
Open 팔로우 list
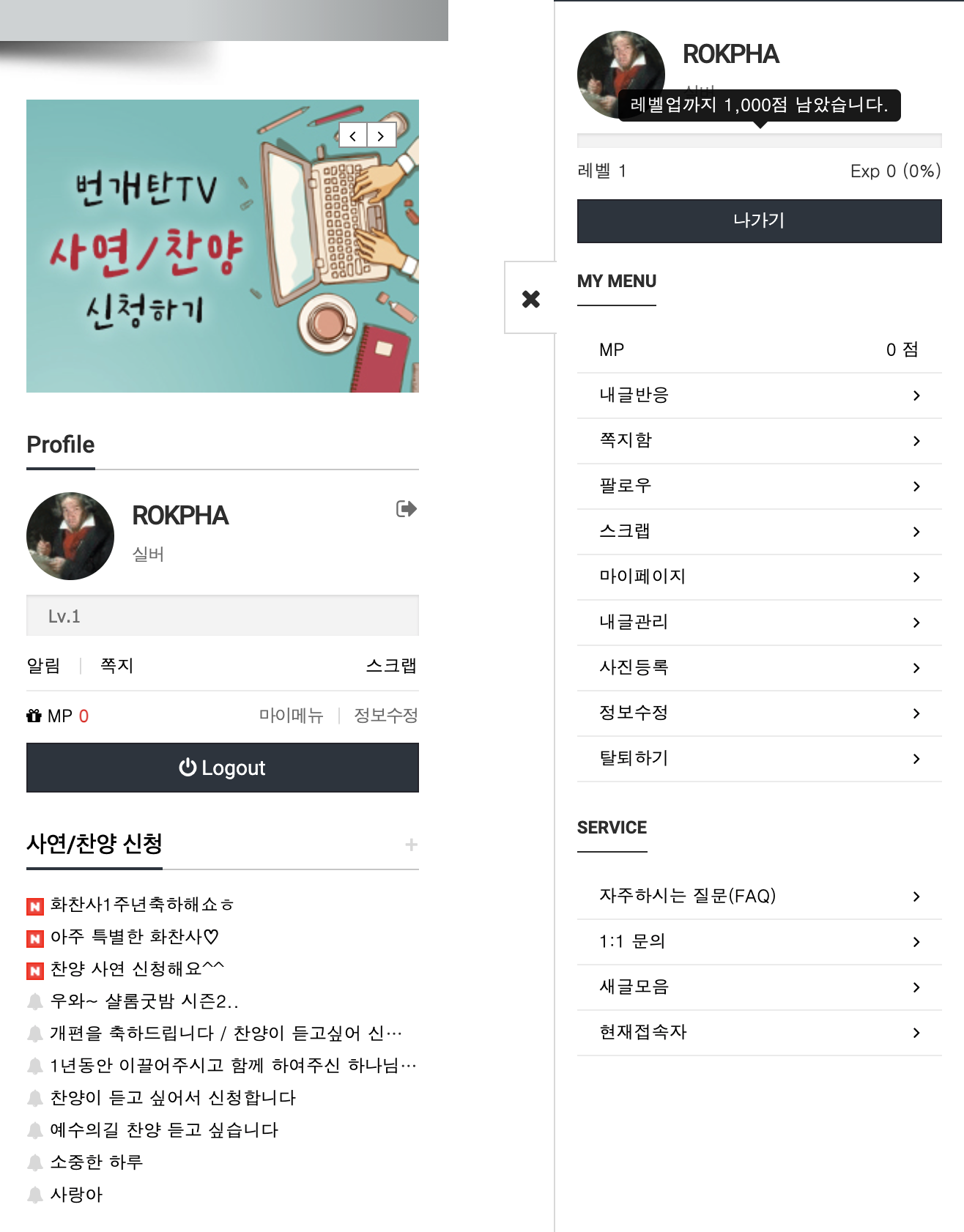[x=759, y=486]
